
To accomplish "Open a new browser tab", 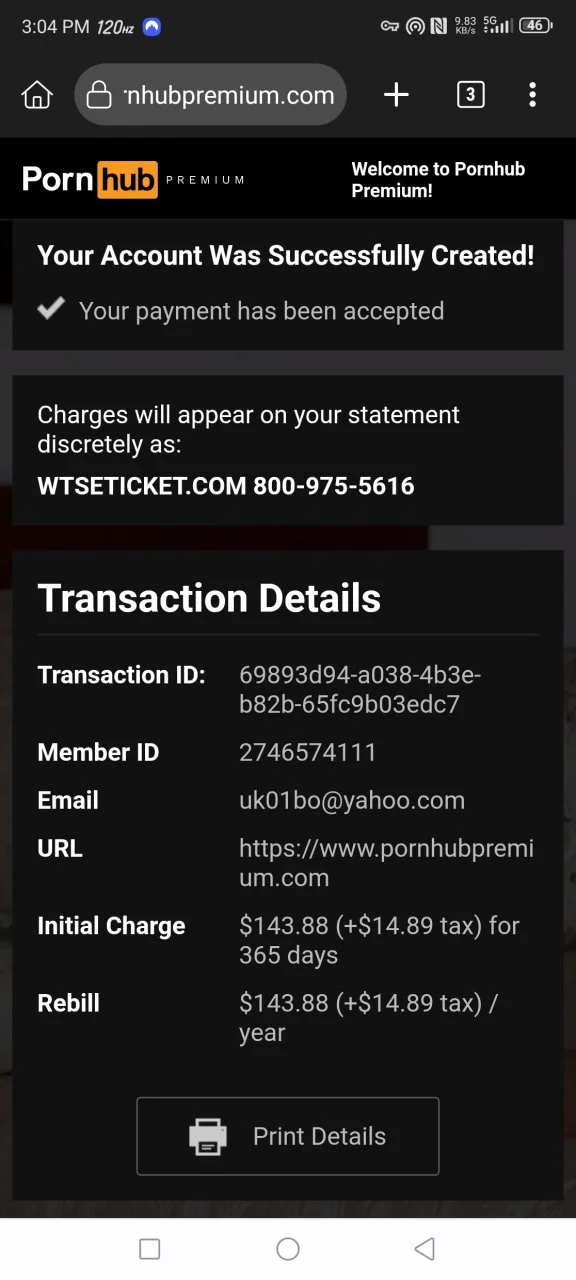I will pyautogui.click(x=397, y=95).
